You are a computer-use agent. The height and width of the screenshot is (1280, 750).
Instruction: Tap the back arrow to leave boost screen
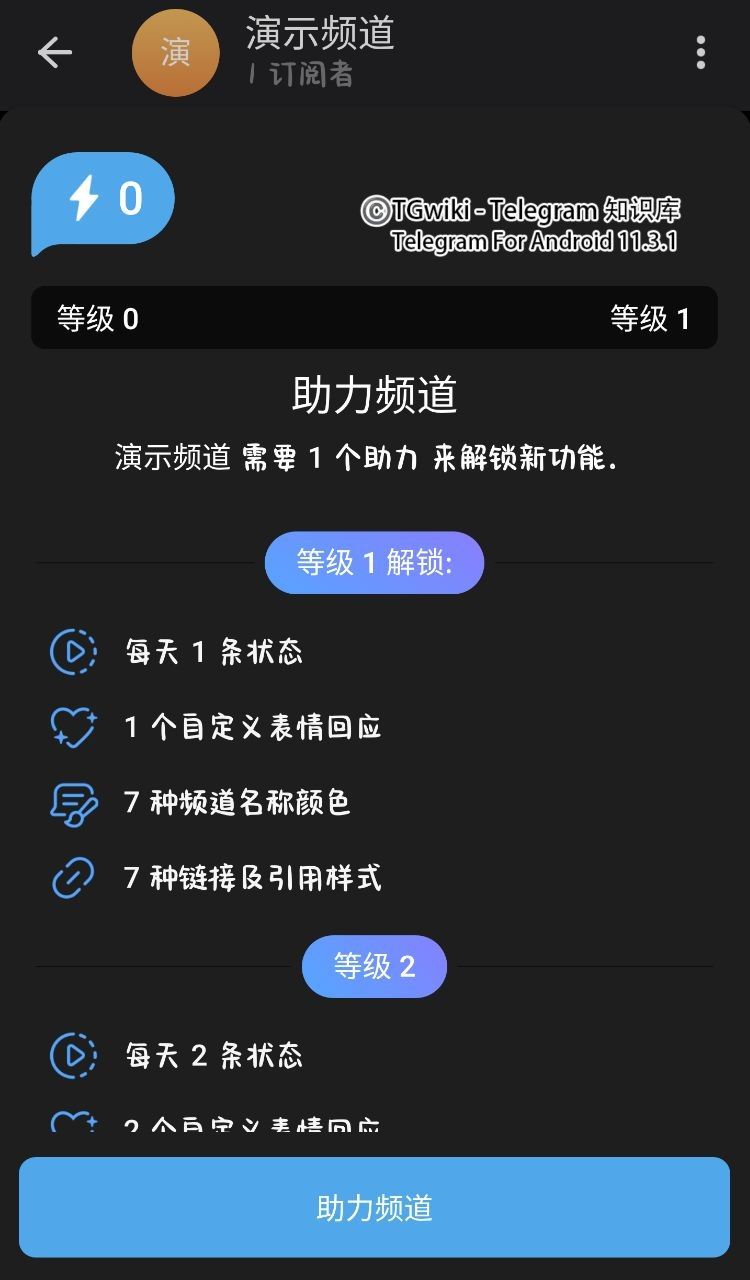[55, 53]
